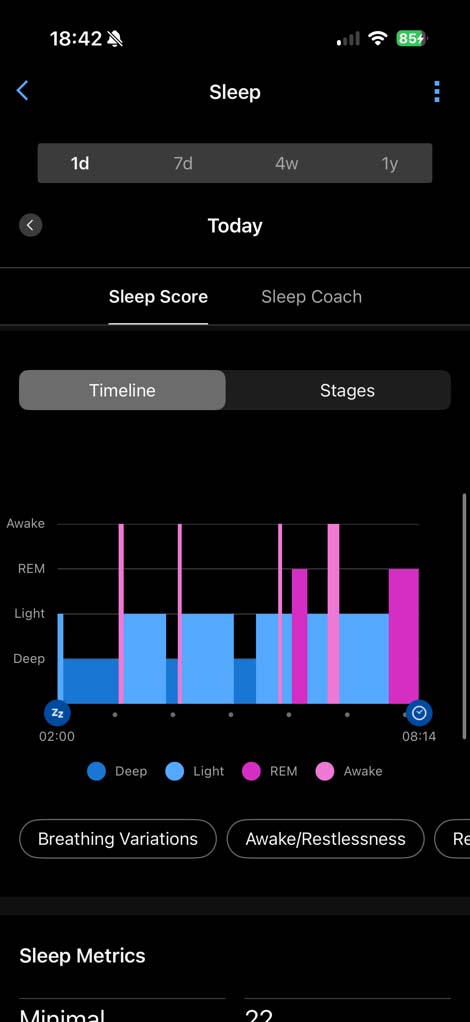Switch to the Sleep Coach tab
470x1022 pixels.
[312, 297]
